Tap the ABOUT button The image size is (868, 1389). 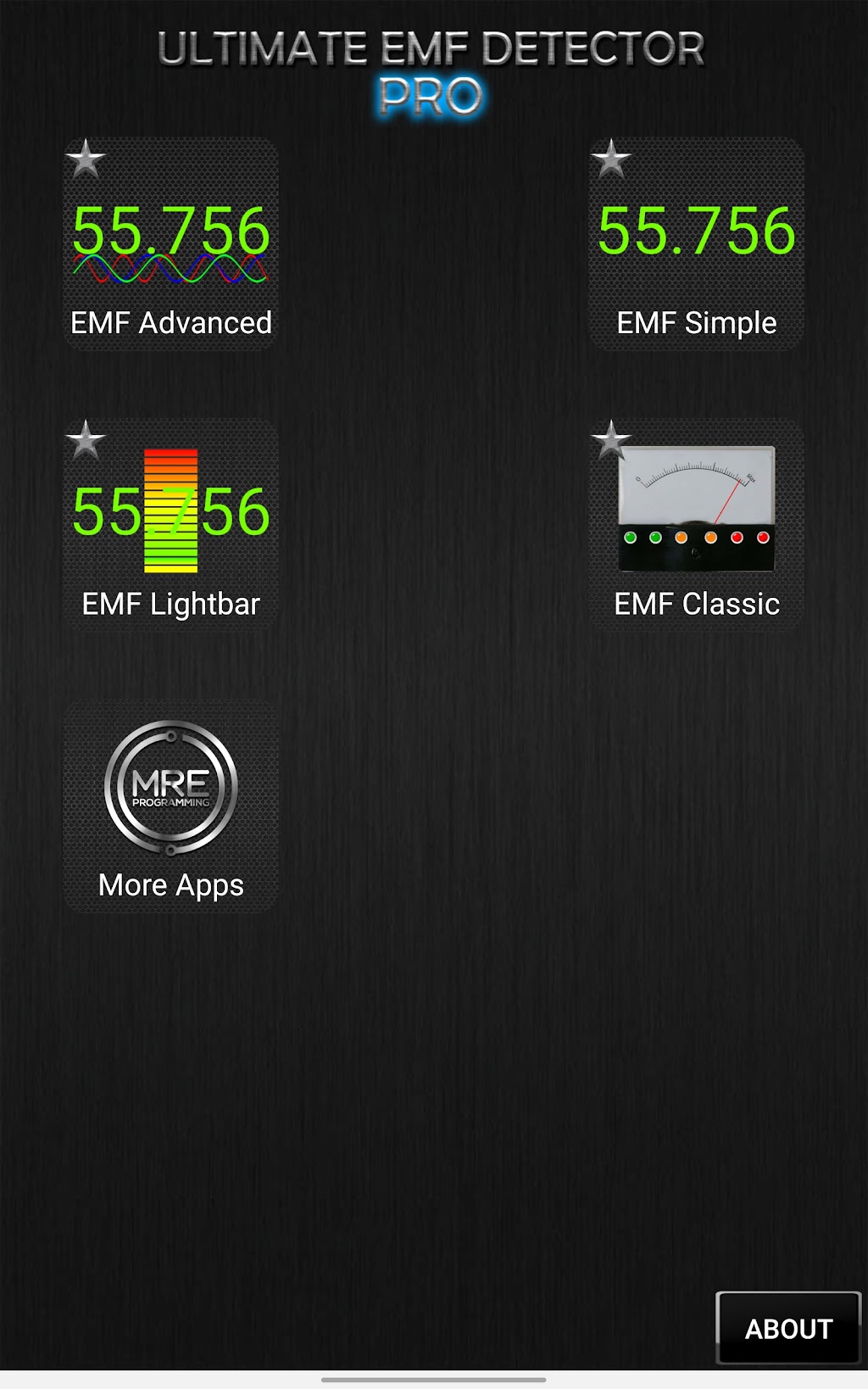click(x=788, y=1328)
